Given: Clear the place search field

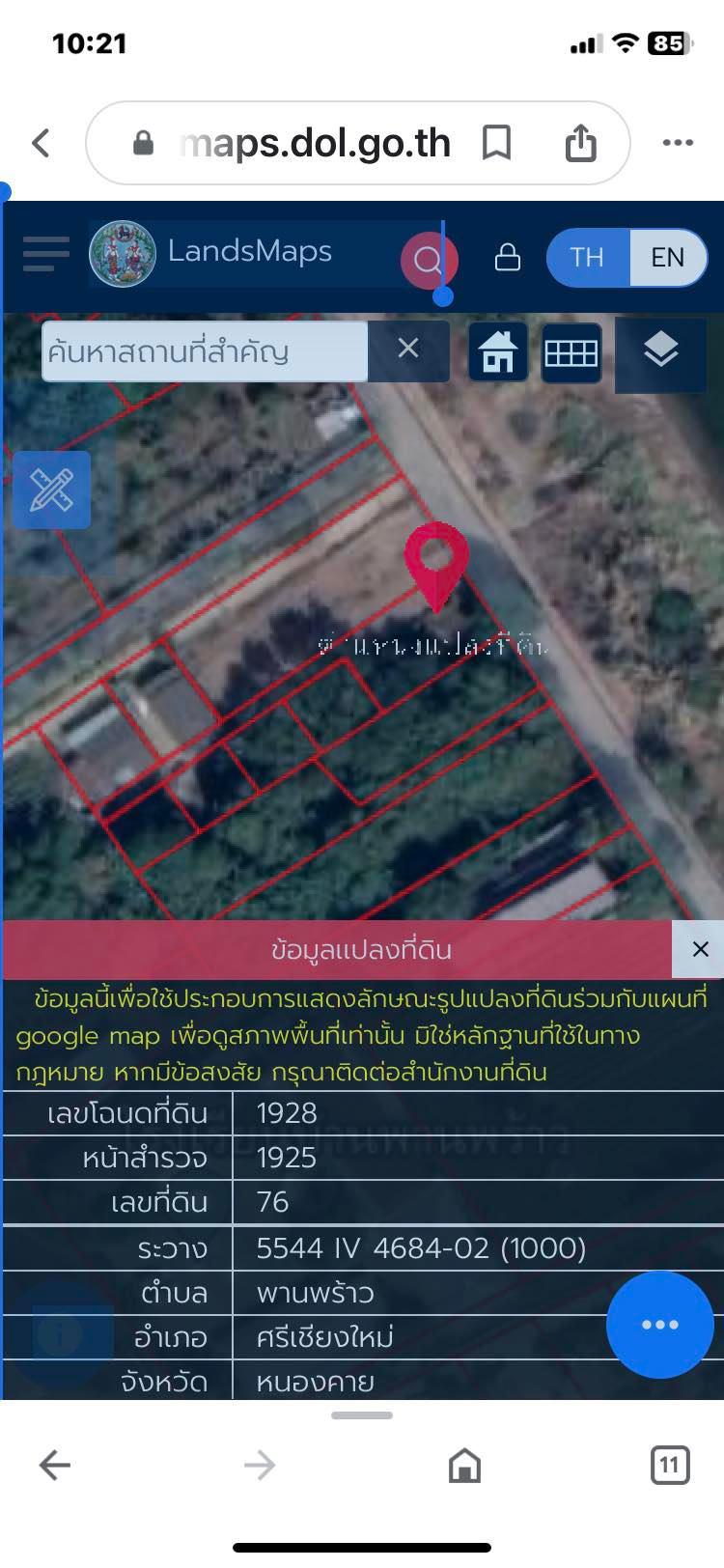Looking at the screenshot, I should (x=408, y=349).
